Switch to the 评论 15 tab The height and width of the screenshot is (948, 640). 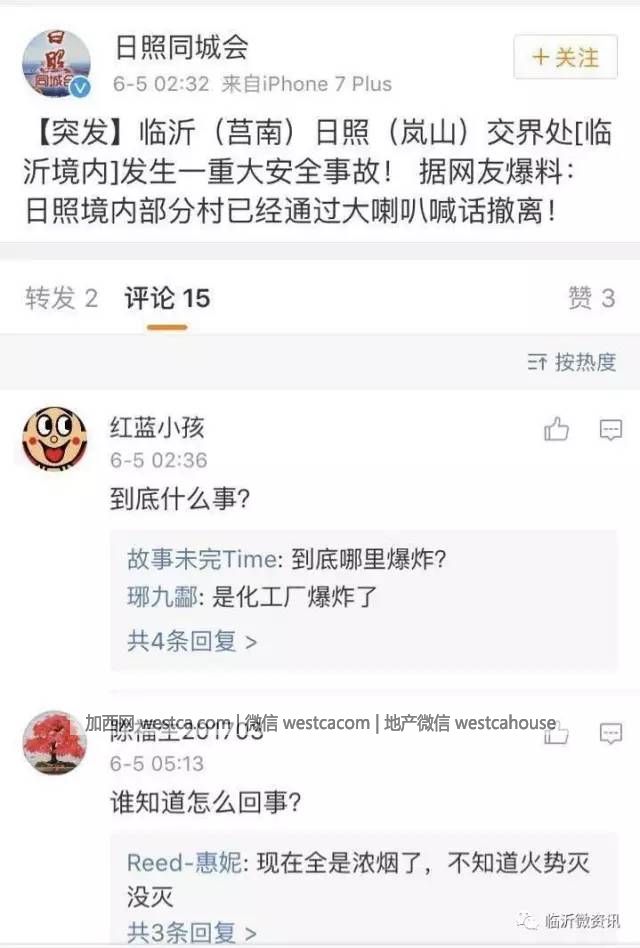coord(167,298)
